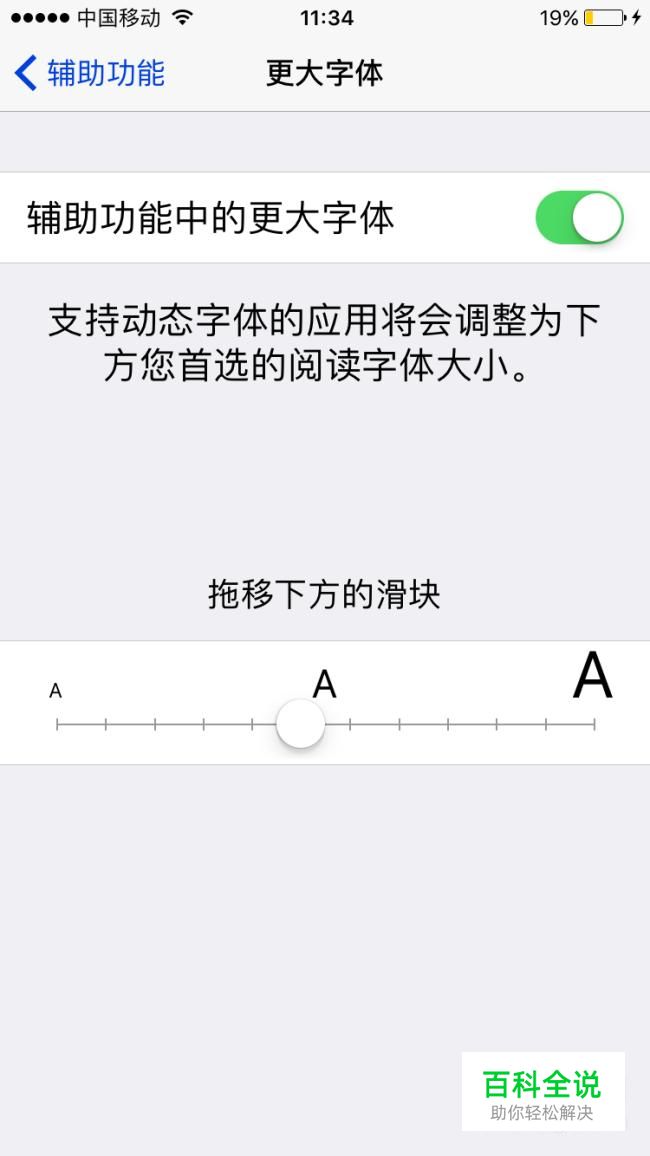Disable the 辅助功能中的更大字体 switch
Screen dimensions: 650x1156
coord(579,218)
